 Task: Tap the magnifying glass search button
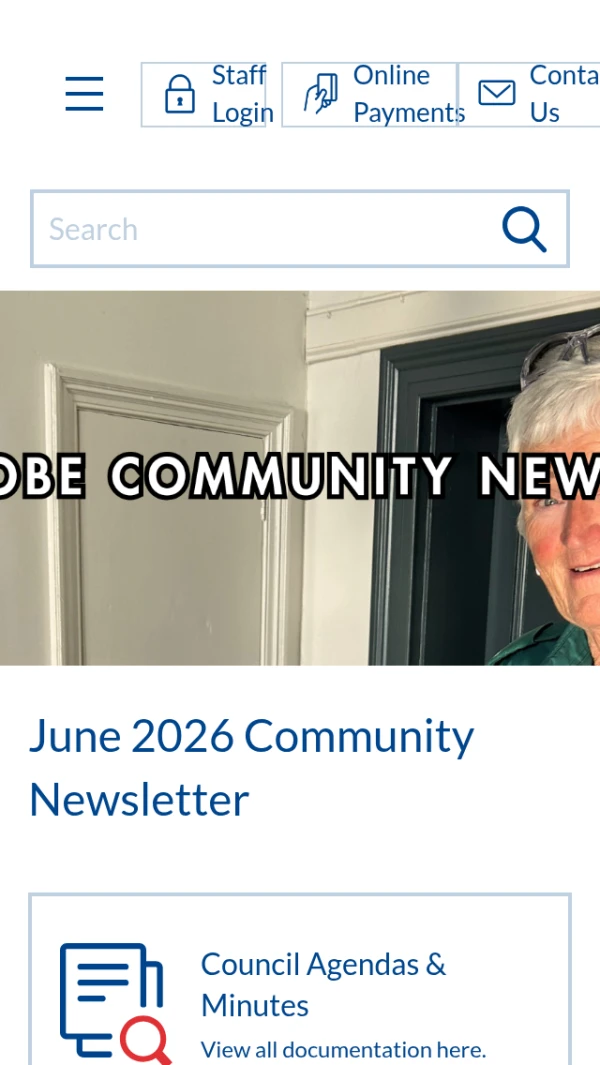(x=525, y=229)
